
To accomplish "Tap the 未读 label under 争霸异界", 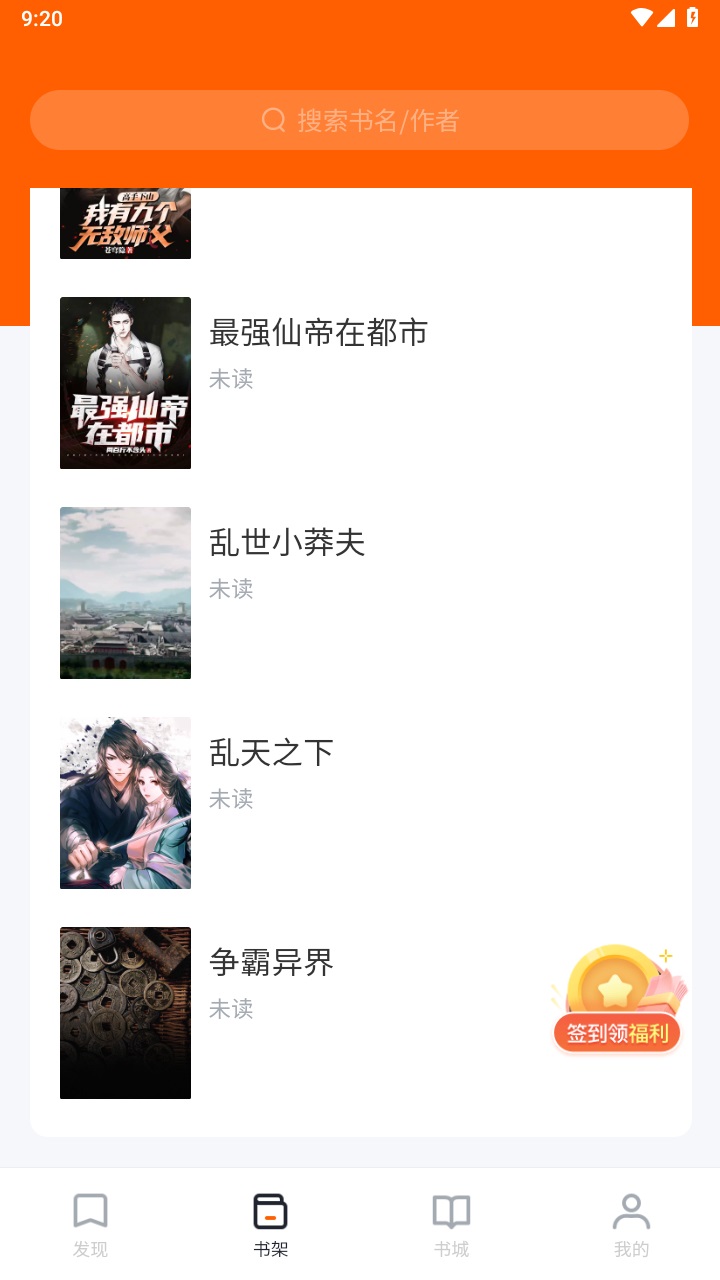I will click(231, 1009).
